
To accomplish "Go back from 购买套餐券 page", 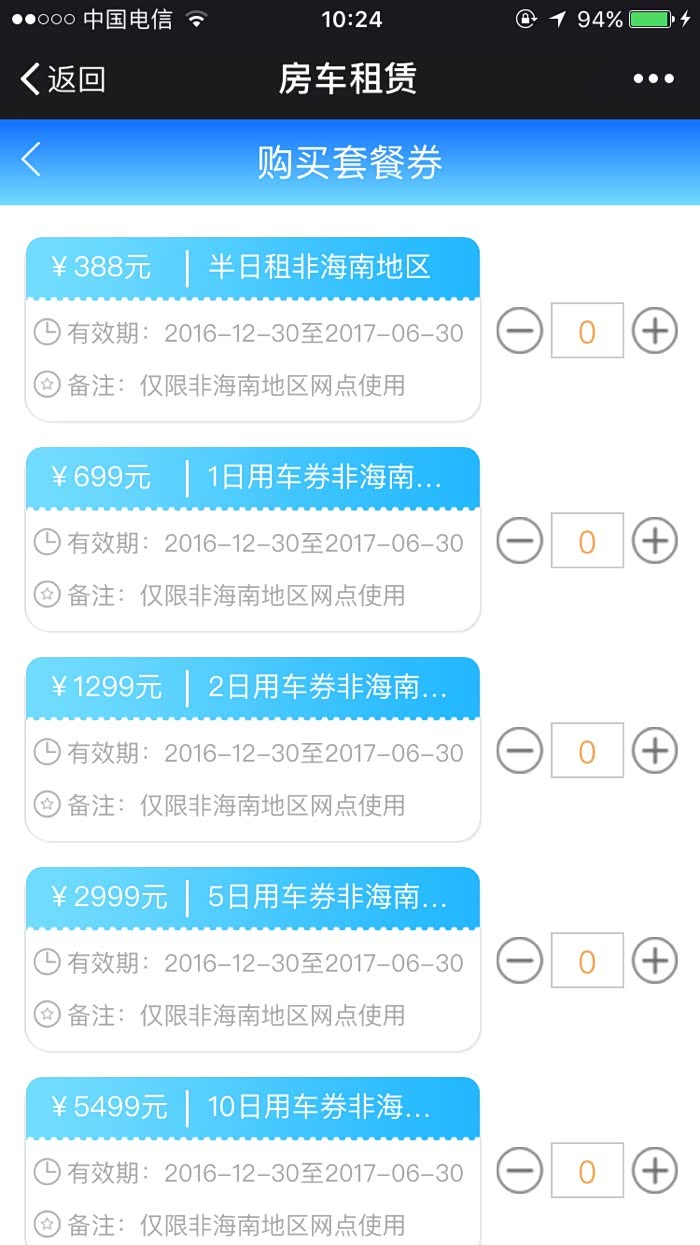I will (x=32, y=160).
